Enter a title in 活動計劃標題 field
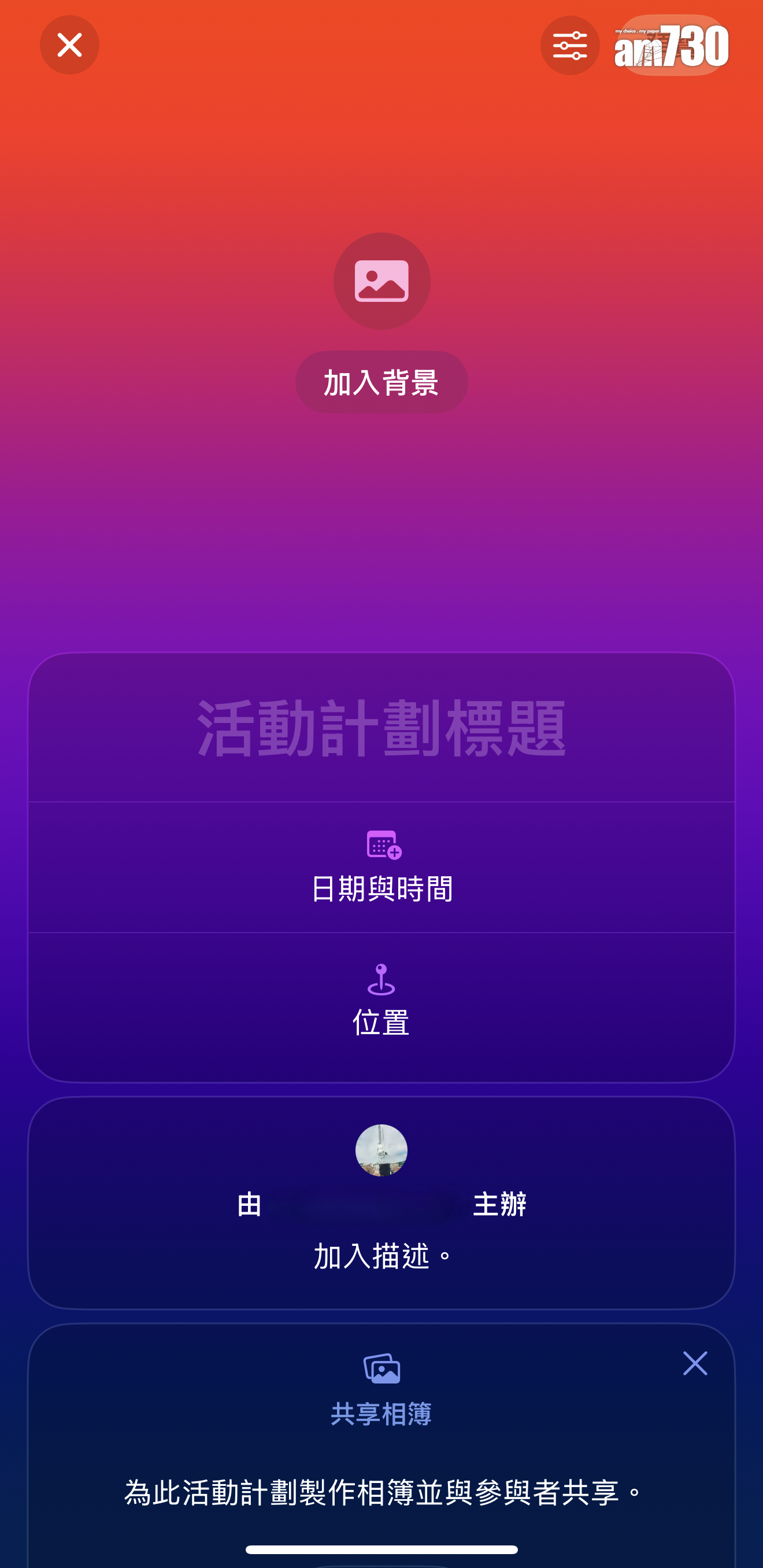Screen dimensions: 763x1568 (381, 728)
